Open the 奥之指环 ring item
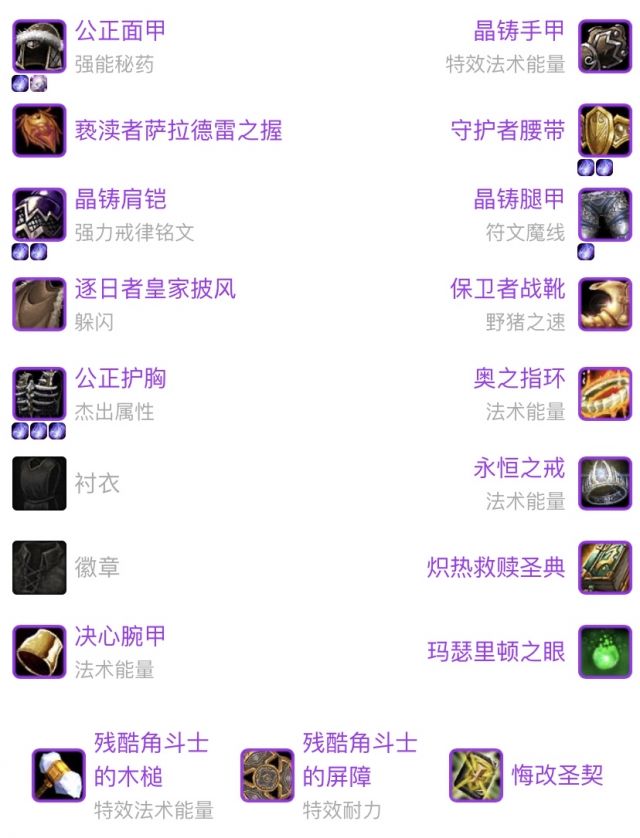This screenshot has height=838, width=640. pos(519,379)
